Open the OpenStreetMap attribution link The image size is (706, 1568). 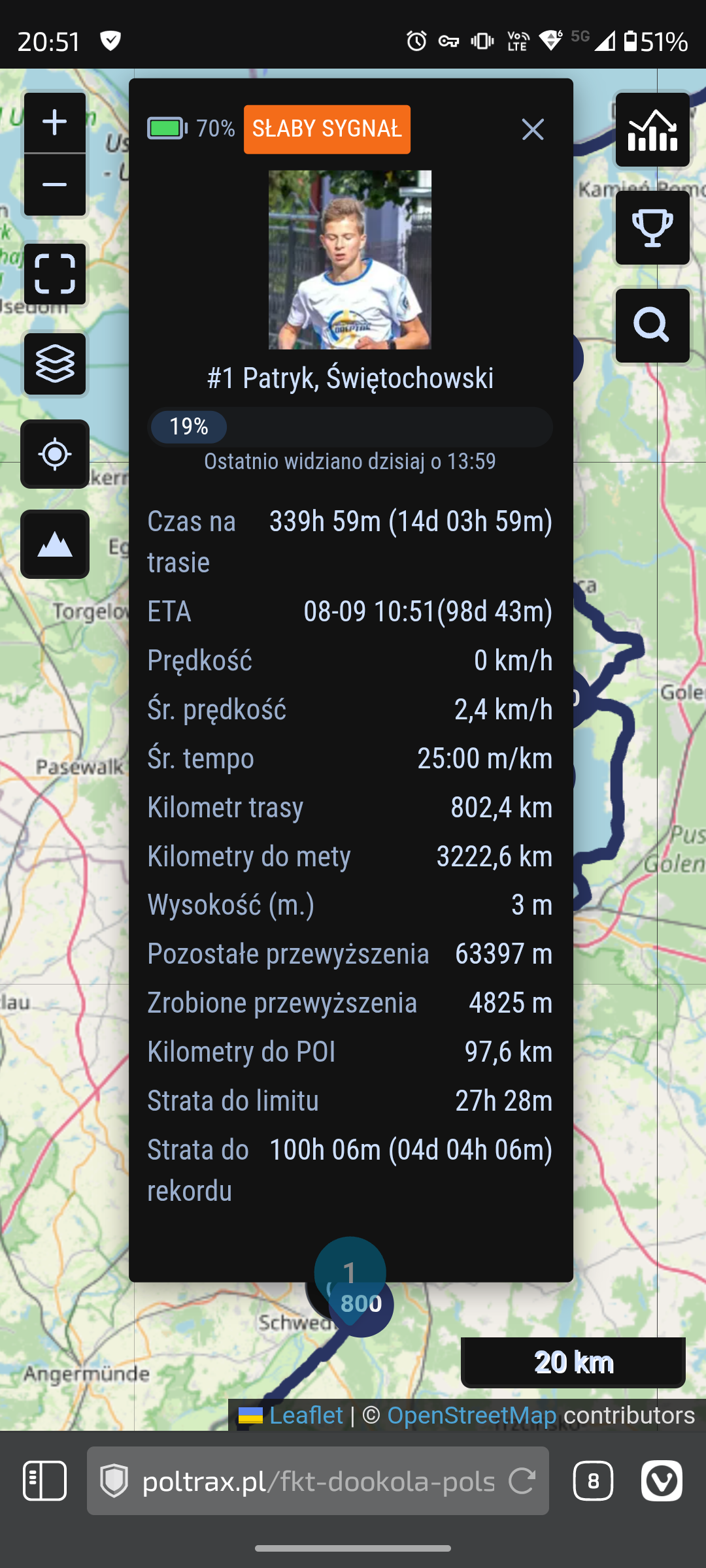(471, 1415)
